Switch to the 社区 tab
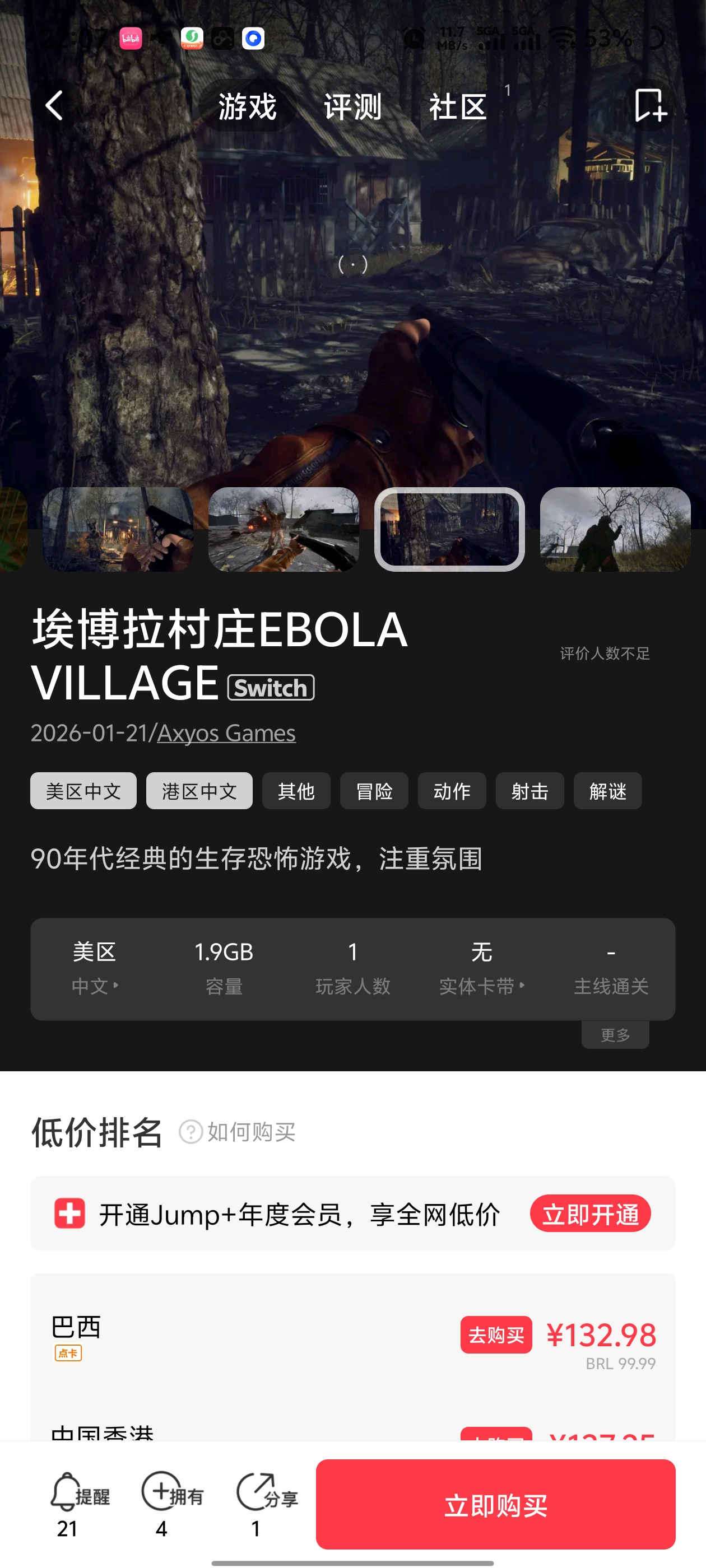706x1568 pixels. (x=457, y=106)
